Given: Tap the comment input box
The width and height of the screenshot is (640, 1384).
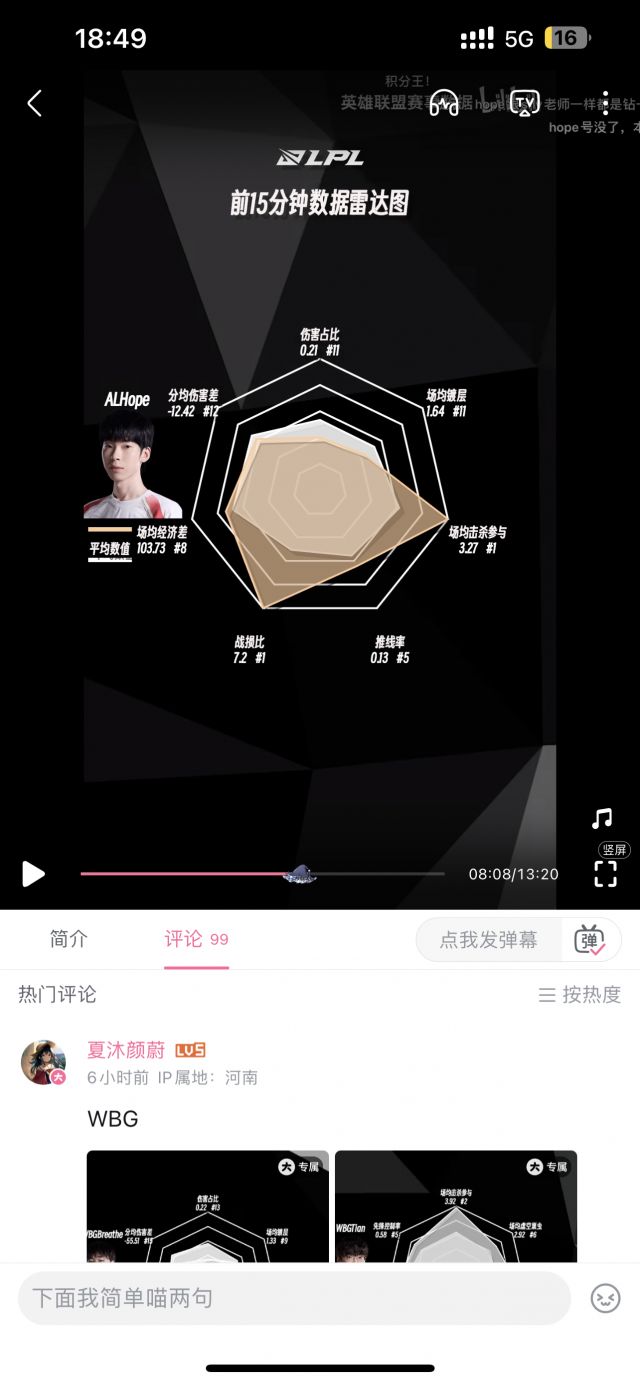Looking at the screenshot, I should point(294,1299).
